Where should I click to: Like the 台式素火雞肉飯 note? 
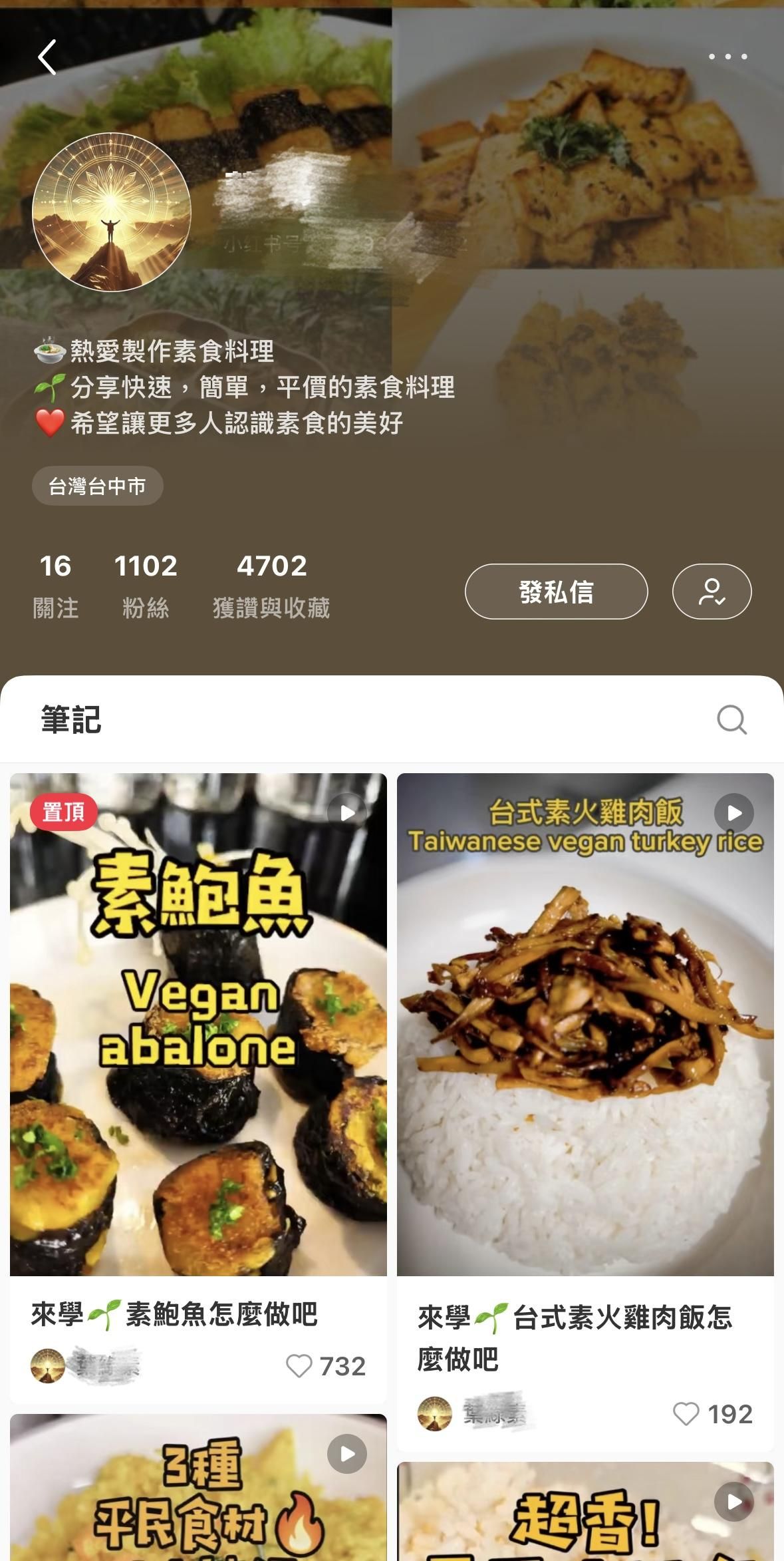[686, 1414]
